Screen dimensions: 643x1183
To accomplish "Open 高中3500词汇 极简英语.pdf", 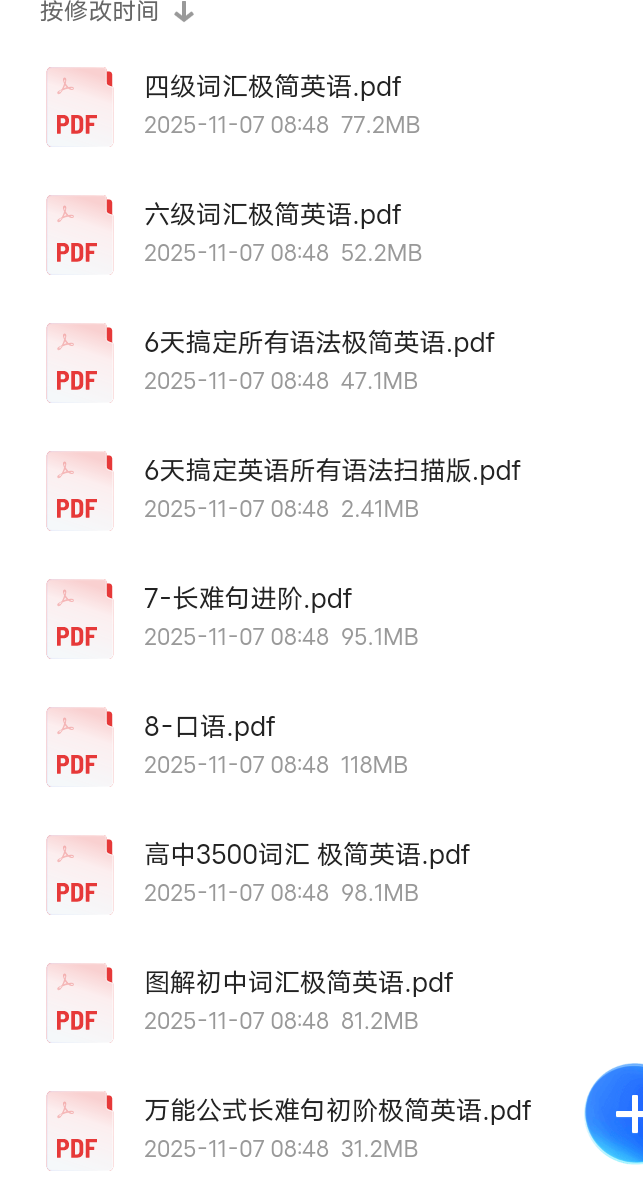I will [306, 855].
